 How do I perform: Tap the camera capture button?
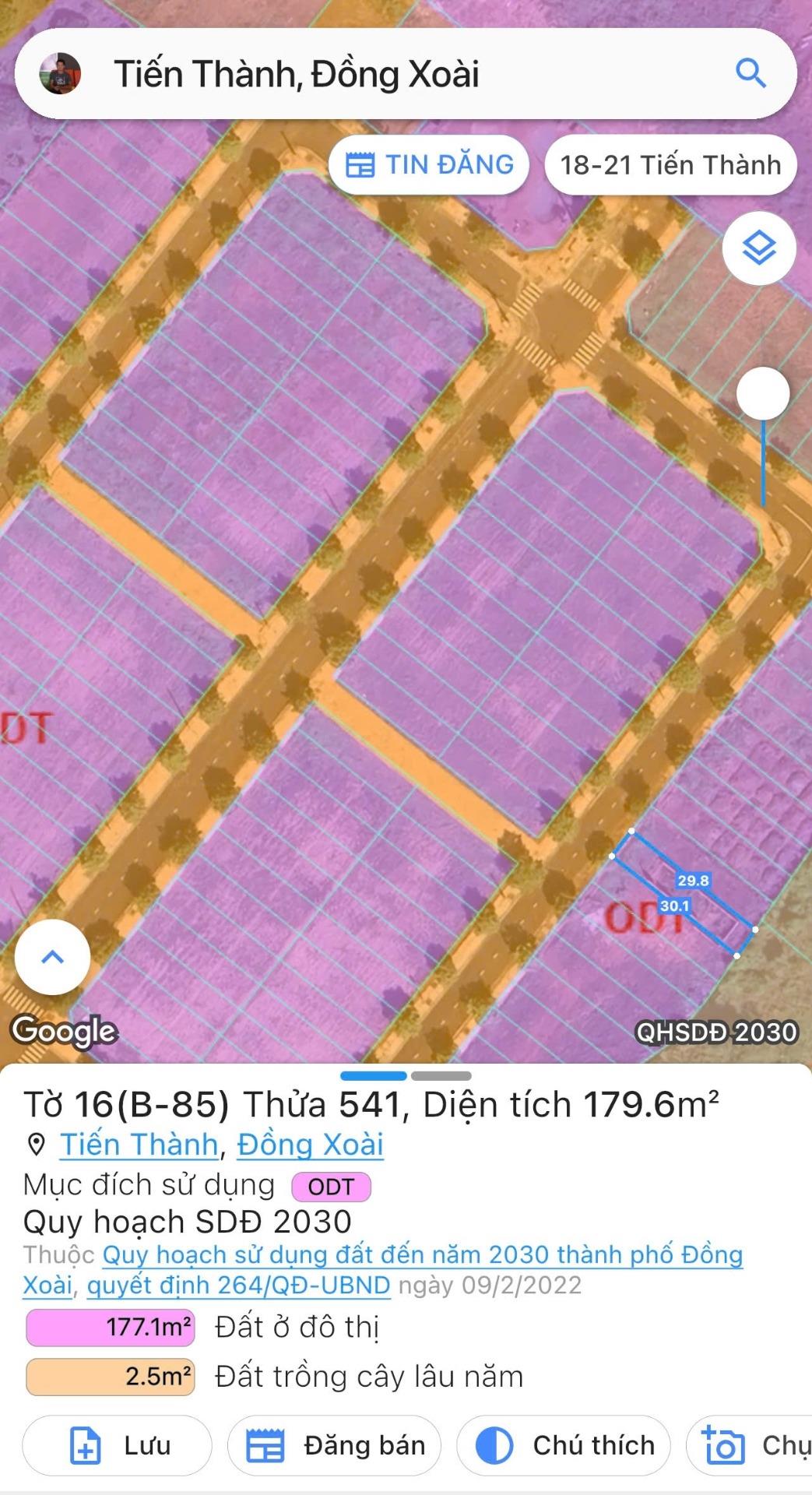point(747,1446)
